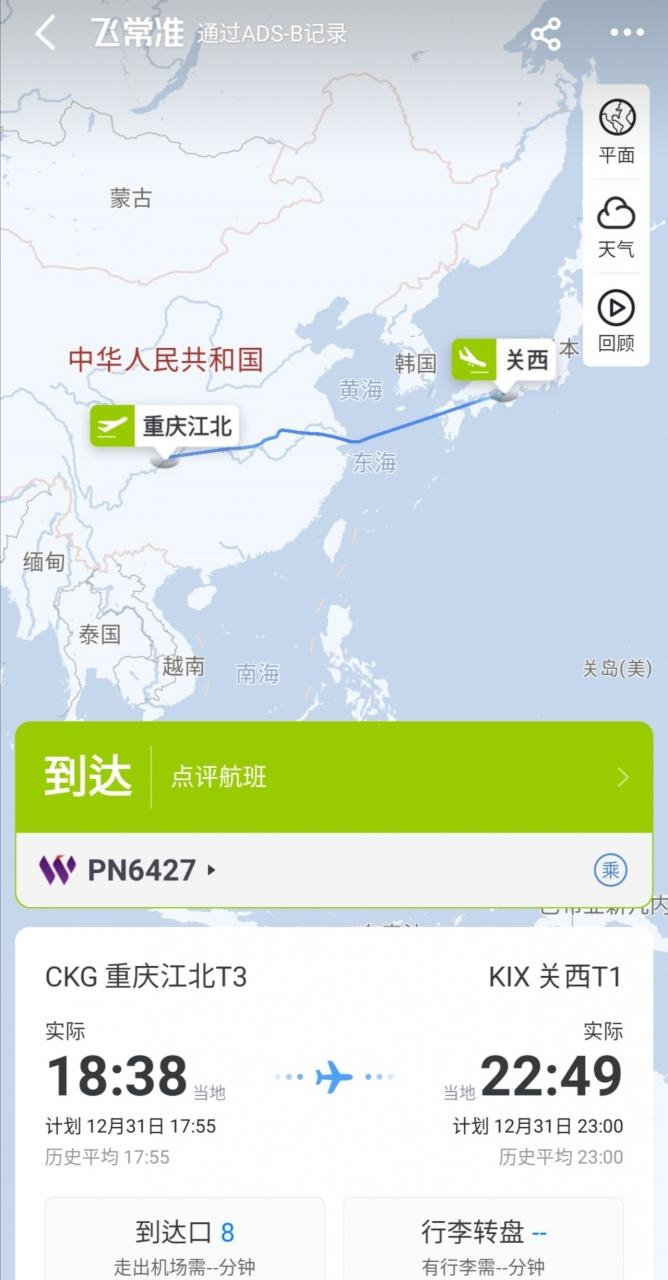The width and height of the screenshot is (668, 1280).
Task: Play the 回顾 flight replay
Action: (617, 320)
